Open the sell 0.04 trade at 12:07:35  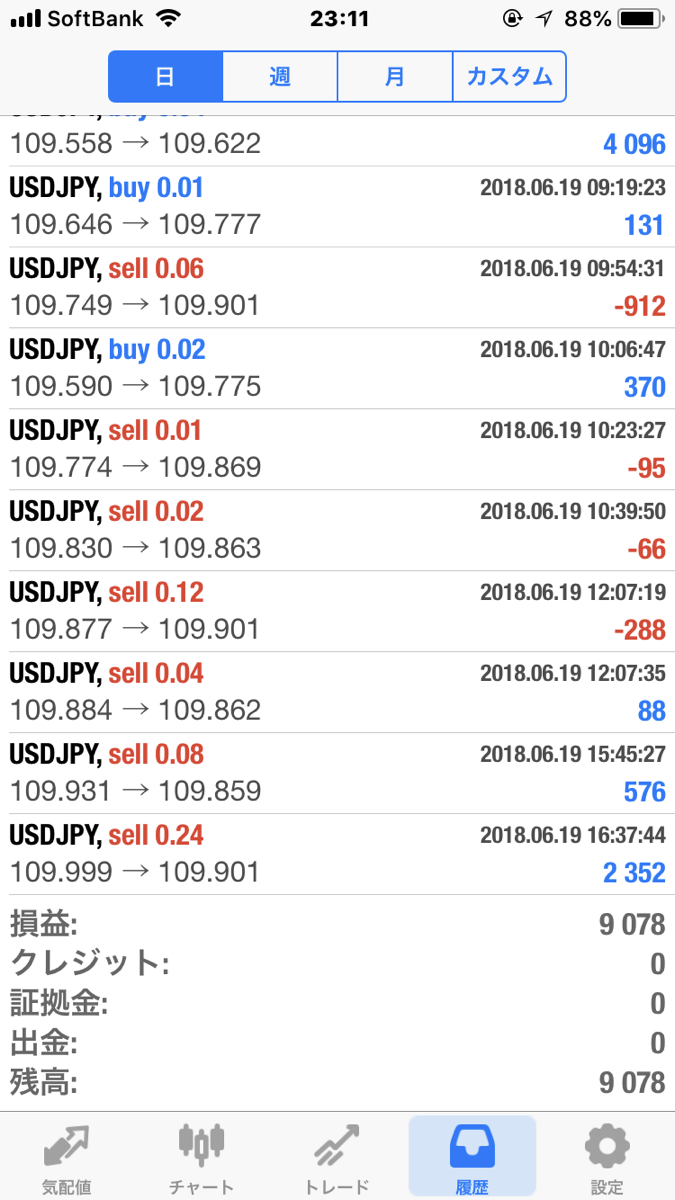click(x=337, y=693)
